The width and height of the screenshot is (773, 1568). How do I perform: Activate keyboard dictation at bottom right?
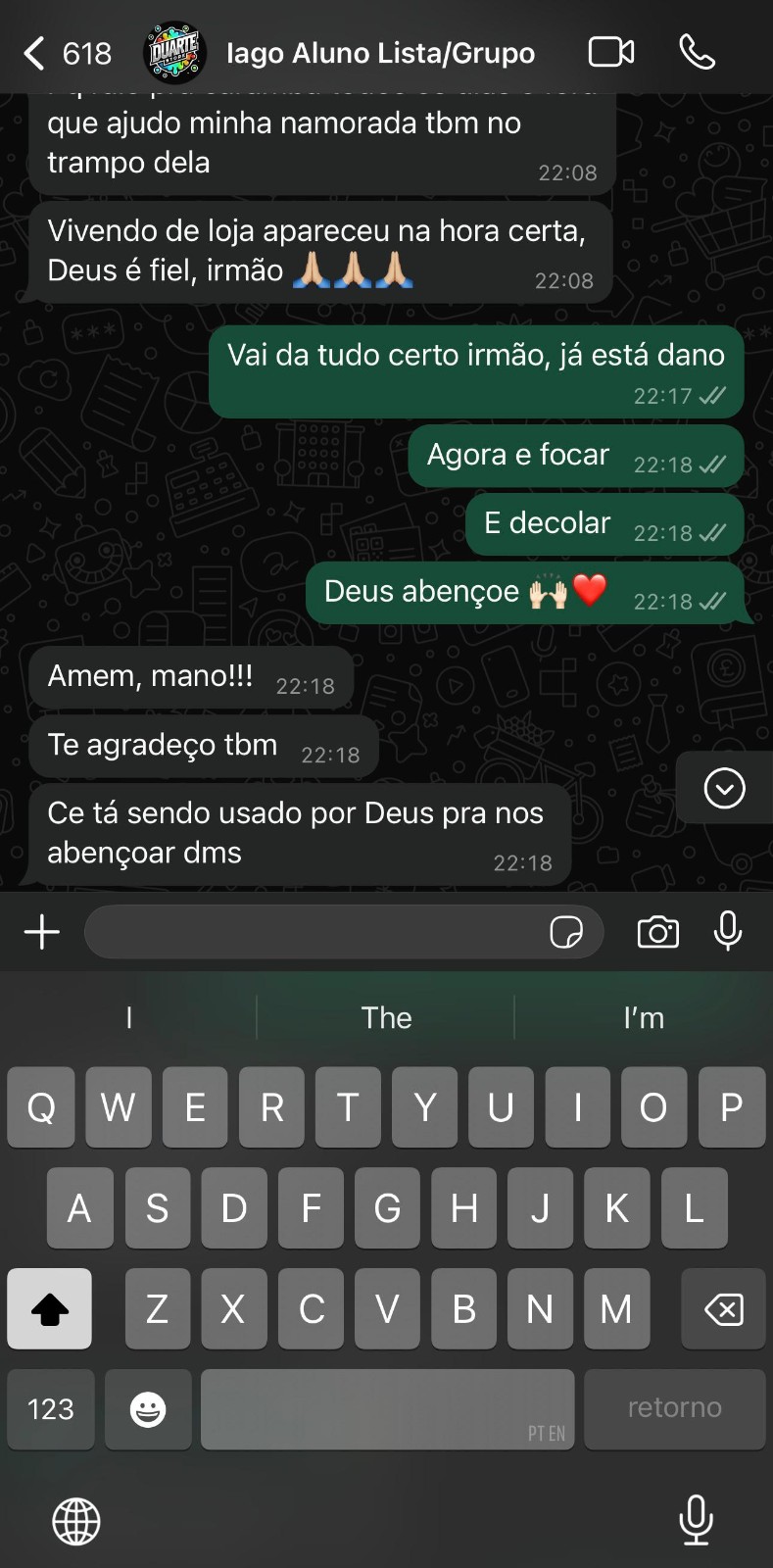(697, 1520)
